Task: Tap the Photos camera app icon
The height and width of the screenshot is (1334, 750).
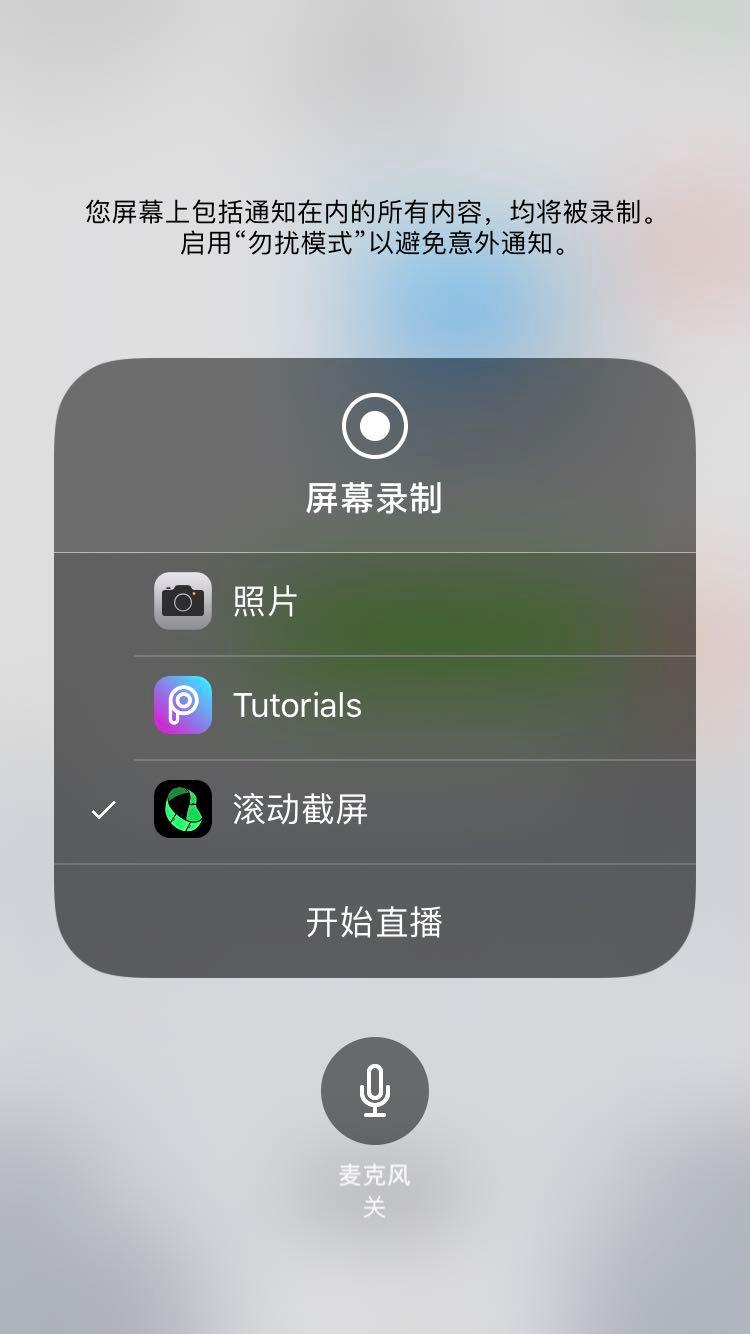Action: tap(183, 601)
